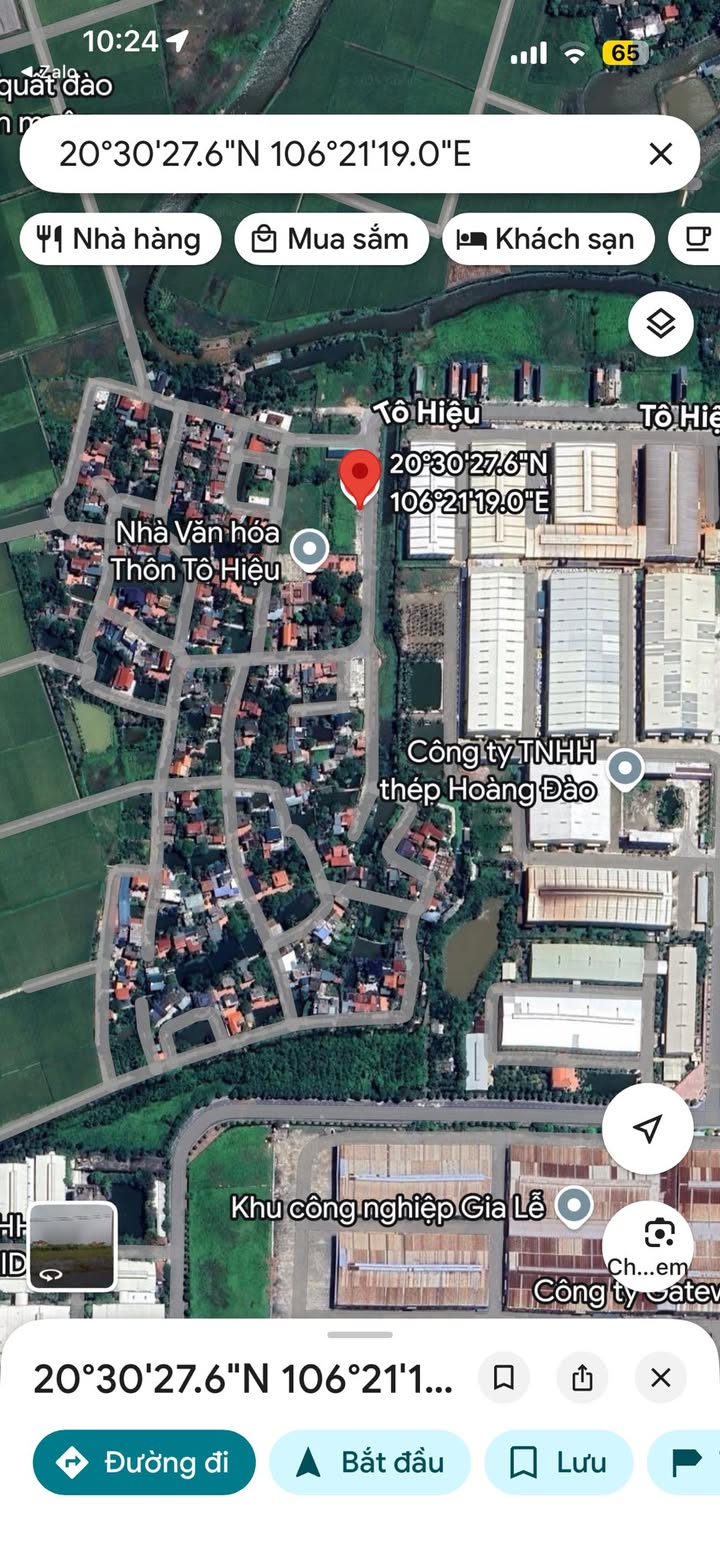Choose the Khách sạn chip

[x=548, y=239]
